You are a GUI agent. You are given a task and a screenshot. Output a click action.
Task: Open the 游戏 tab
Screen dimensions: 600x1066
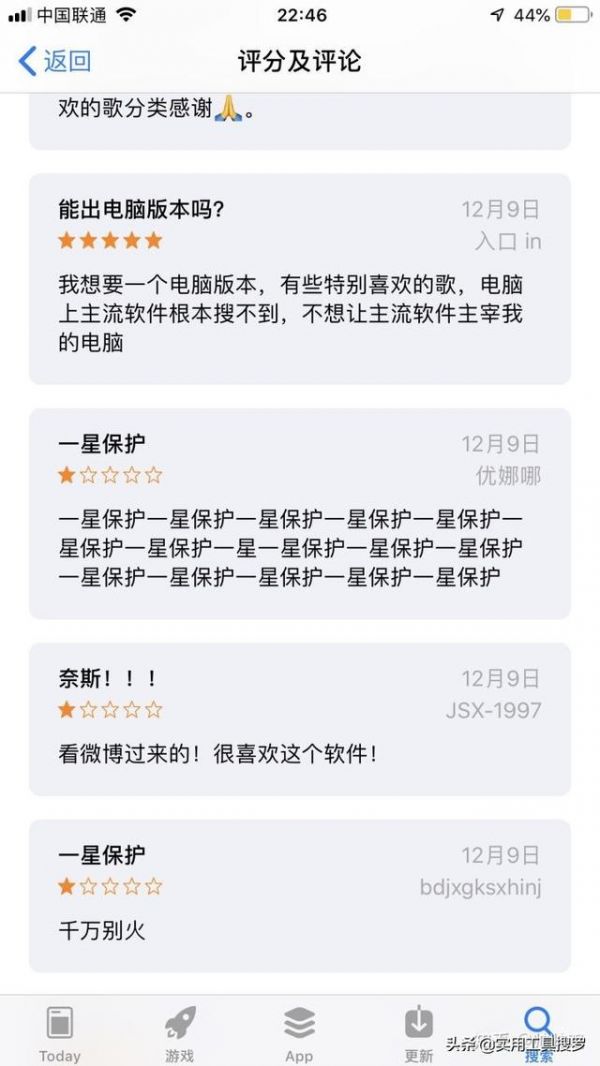tap(180, 1033)
